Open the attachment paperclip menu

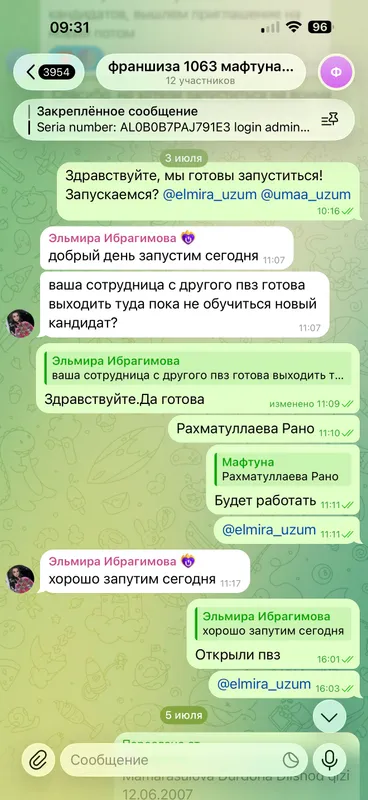tap(37, 760)
